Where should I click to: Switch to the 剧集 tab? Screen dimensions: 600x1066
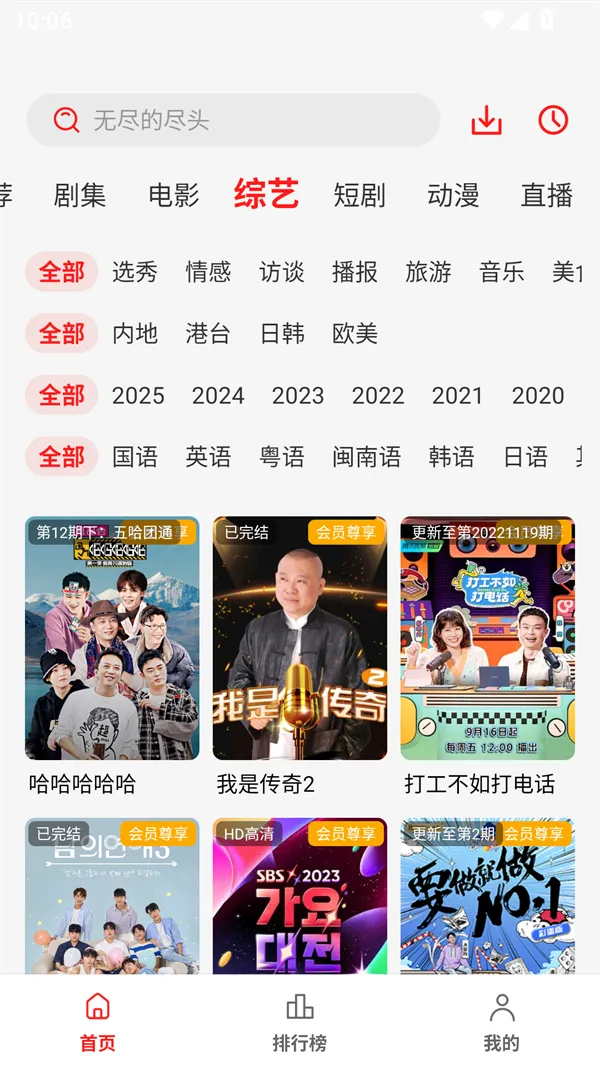click(x=80, y=195)
